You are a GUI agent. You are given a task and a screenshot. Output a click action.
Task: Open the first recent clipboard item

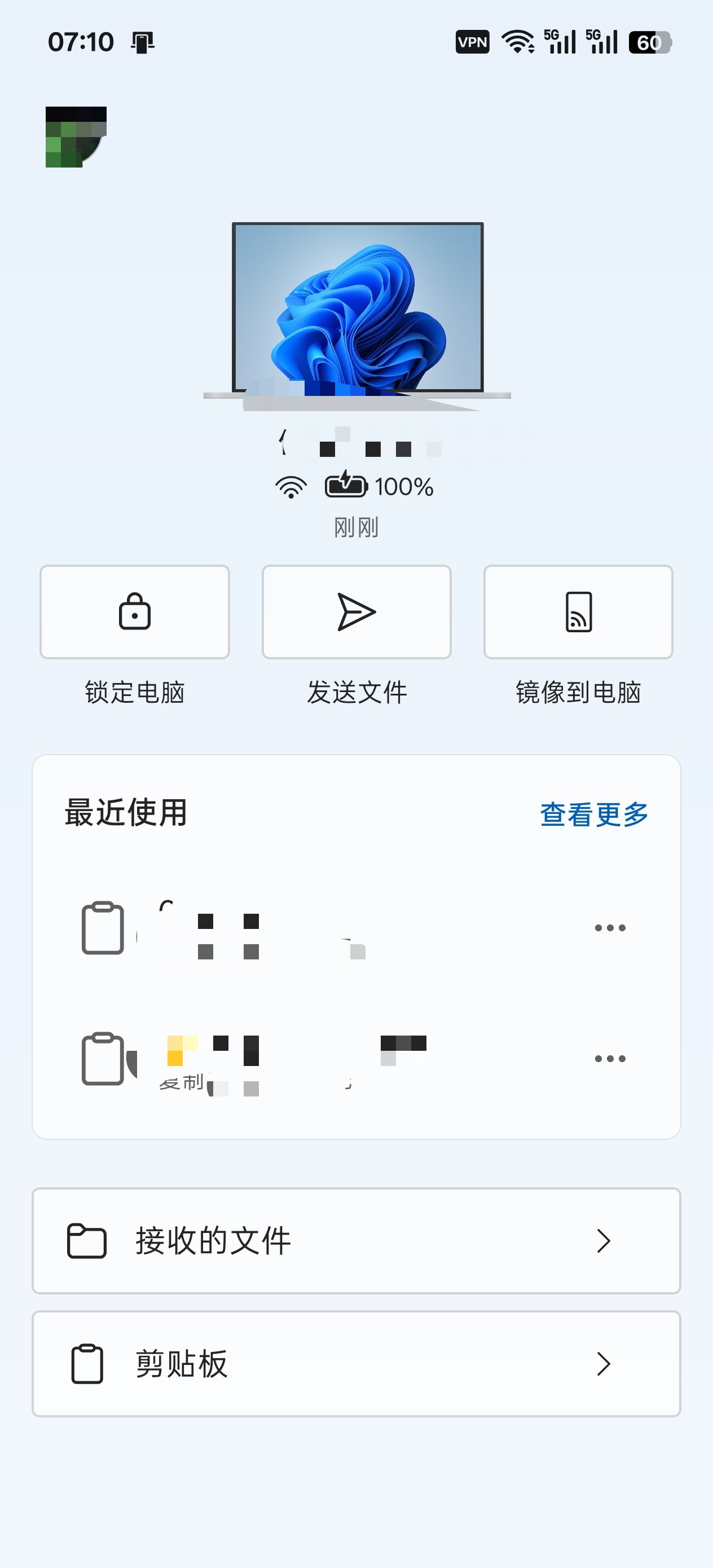pos(323,928)
